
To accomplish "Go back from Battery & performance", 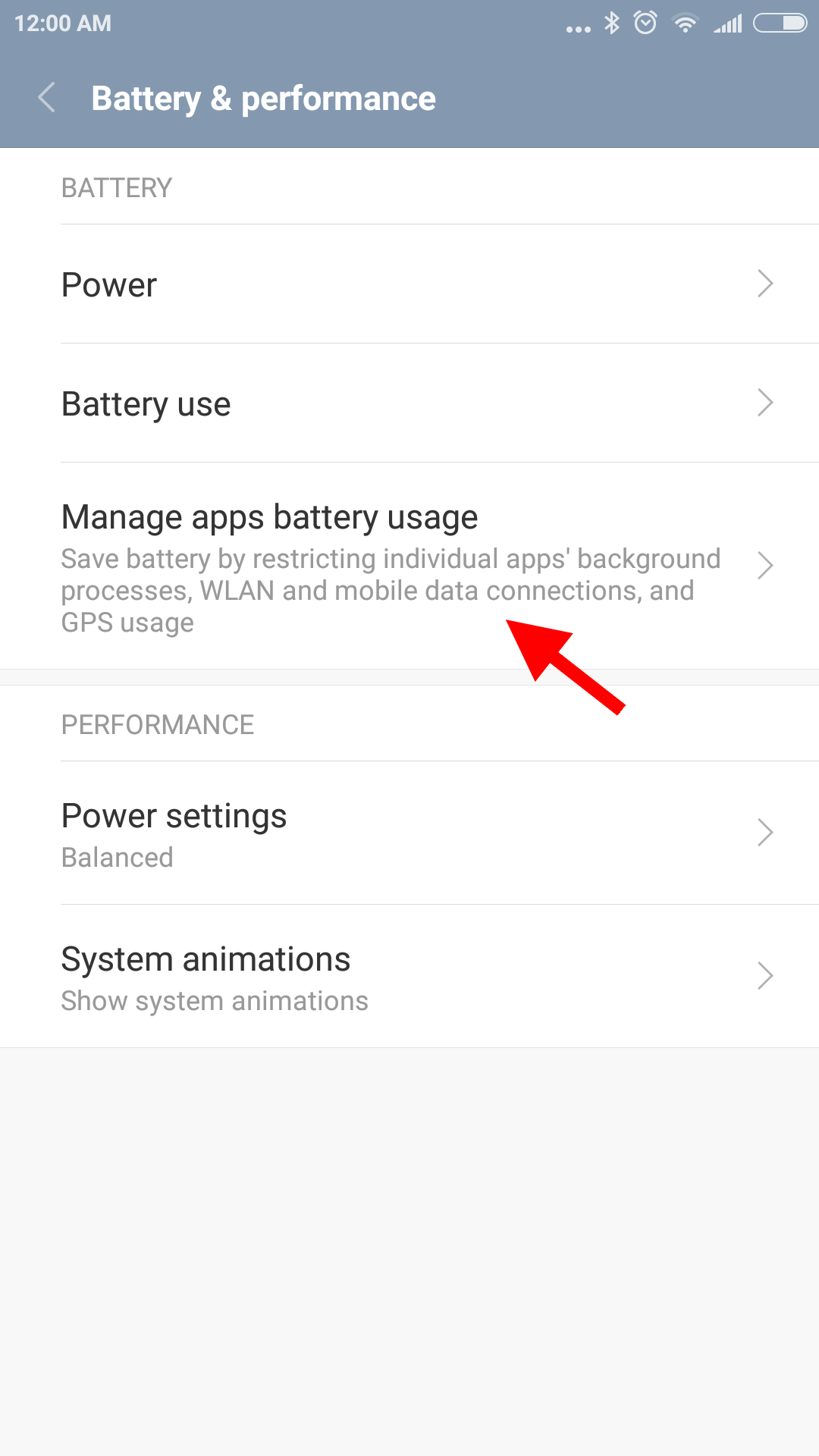I will click(x=47, y=98).
